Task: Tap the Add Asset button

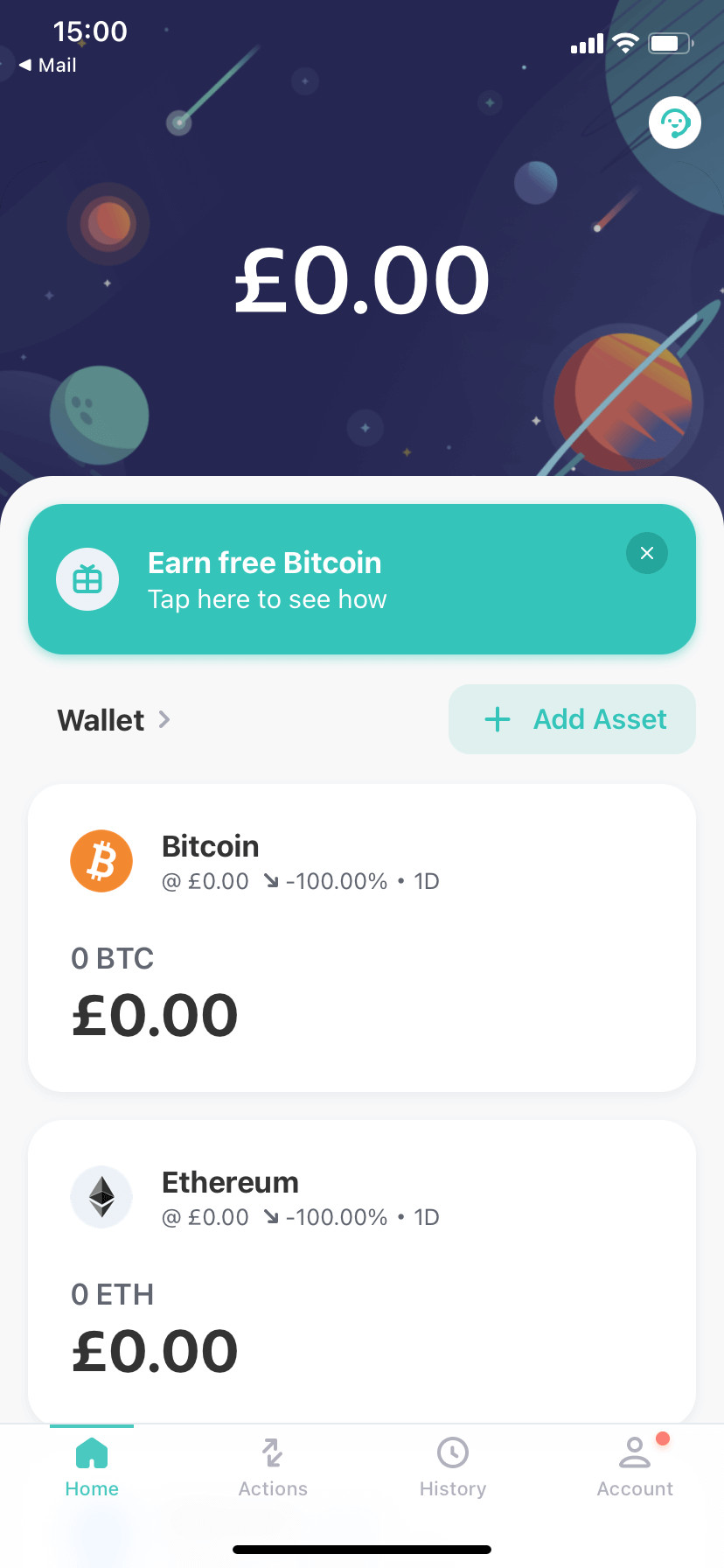Action: (x=572, y=719)
